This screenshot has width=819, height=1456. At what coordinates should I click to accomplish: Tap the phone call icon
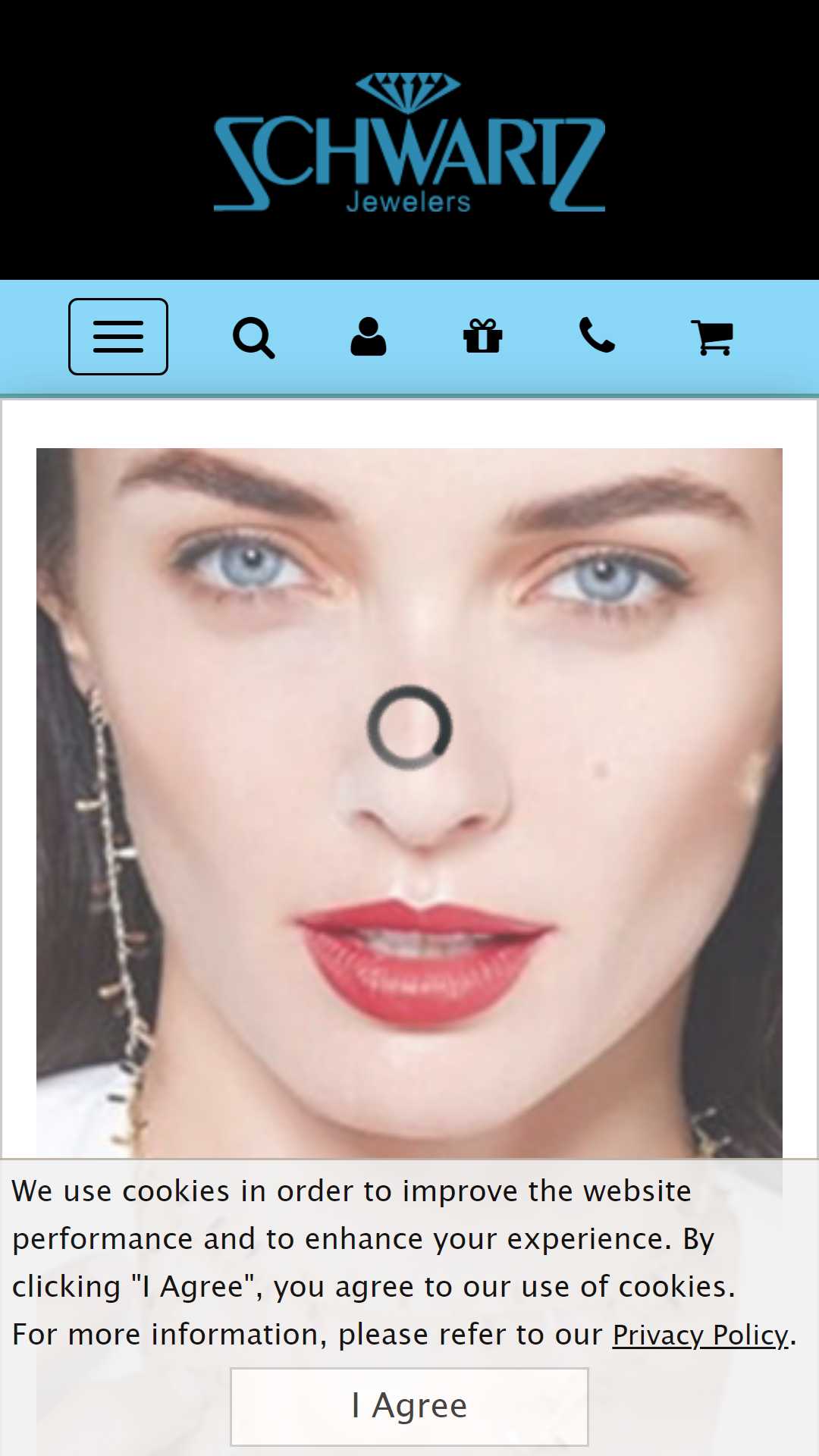(x=597, y=336)
